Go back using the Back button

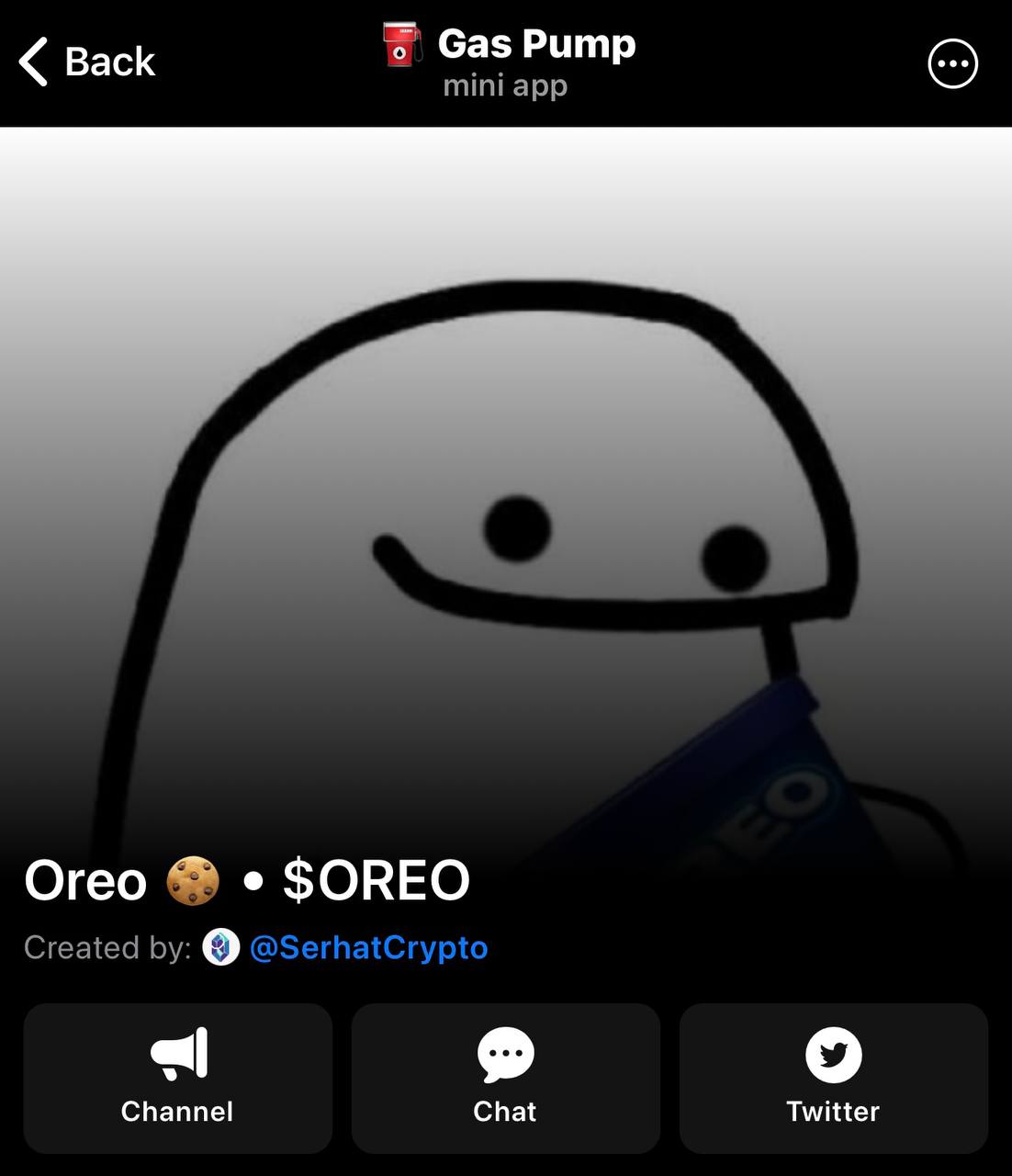(x=87, y=62)
